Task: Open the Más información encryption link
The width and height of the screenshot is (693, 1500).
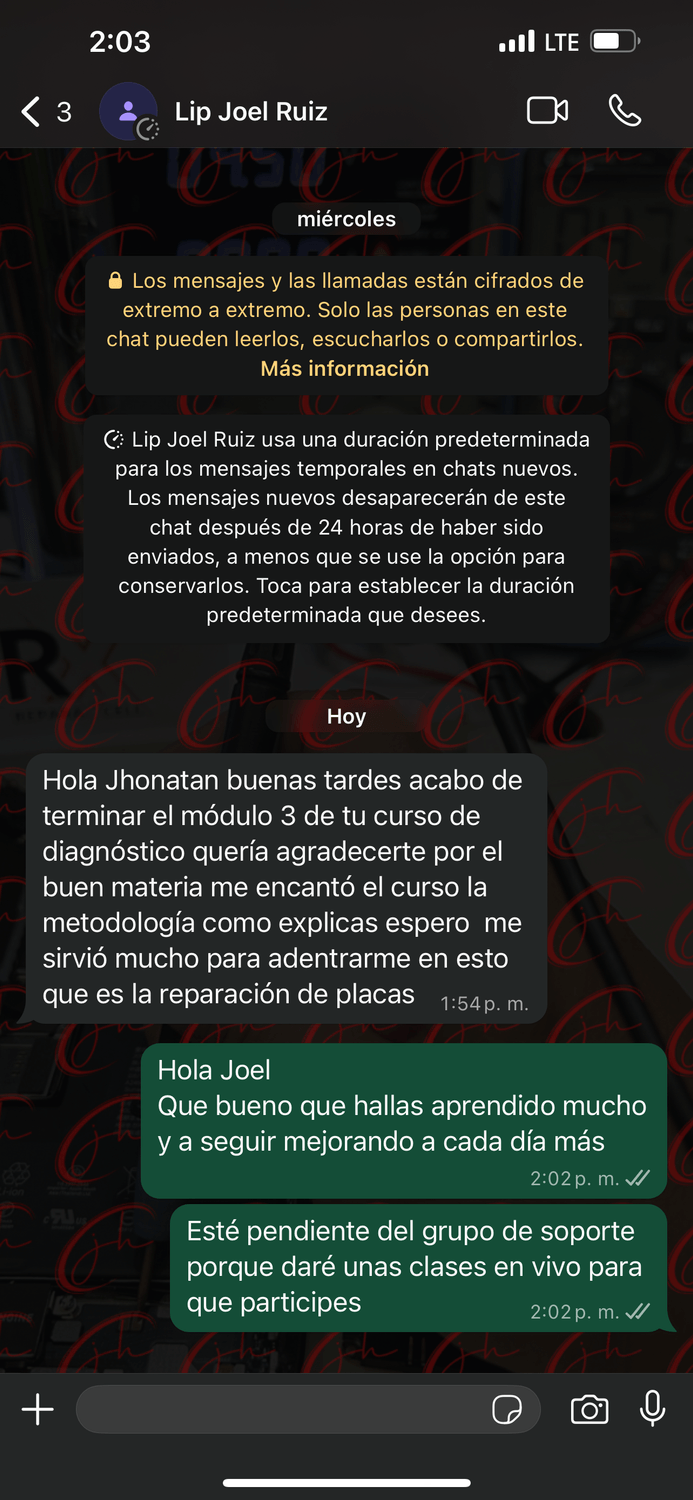Action: pyautogui.click(x=345, y=368)
